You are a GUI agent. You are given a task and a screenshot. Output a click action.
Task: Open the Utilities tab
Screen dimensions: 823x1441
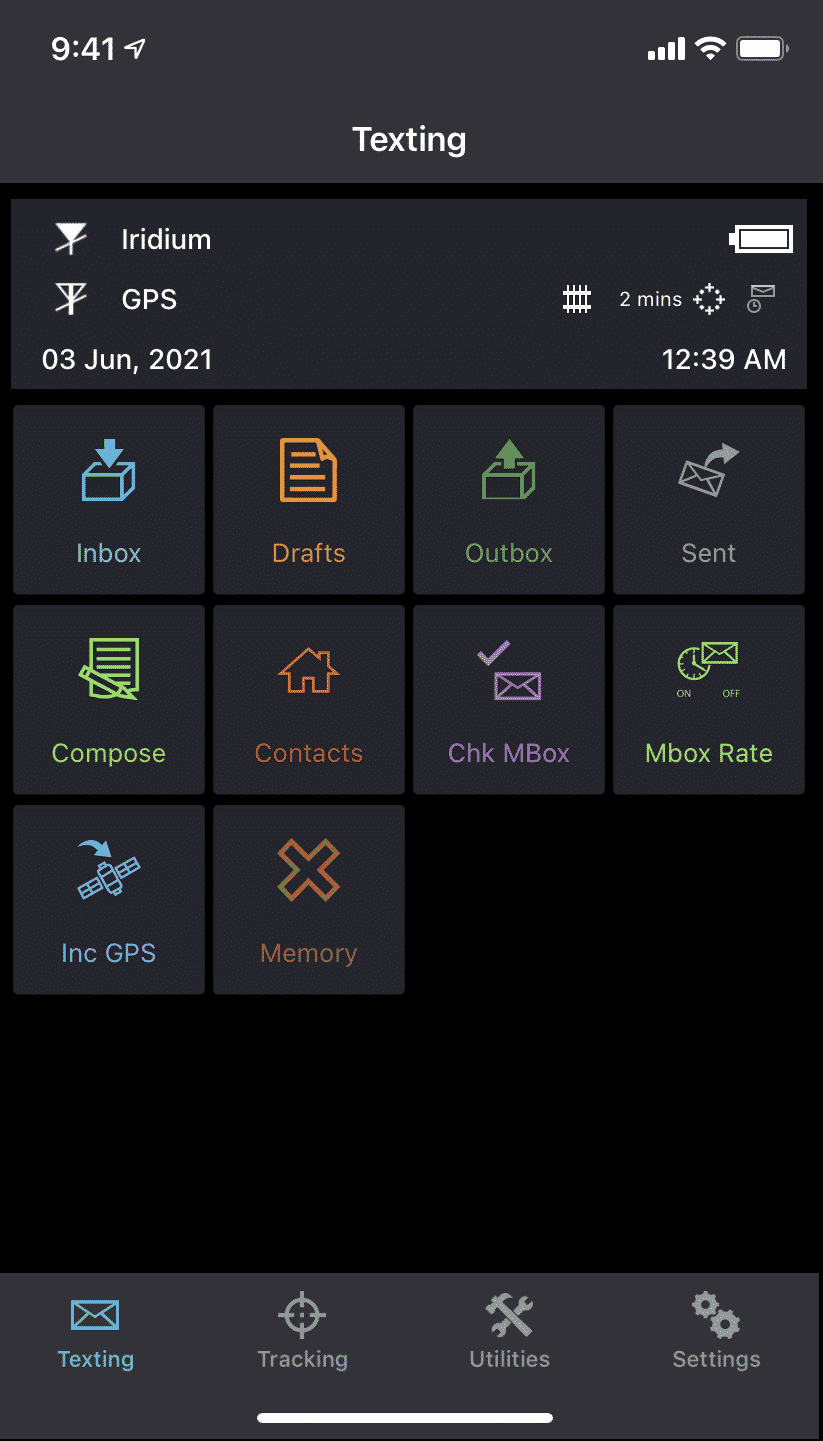point(509,1330)
